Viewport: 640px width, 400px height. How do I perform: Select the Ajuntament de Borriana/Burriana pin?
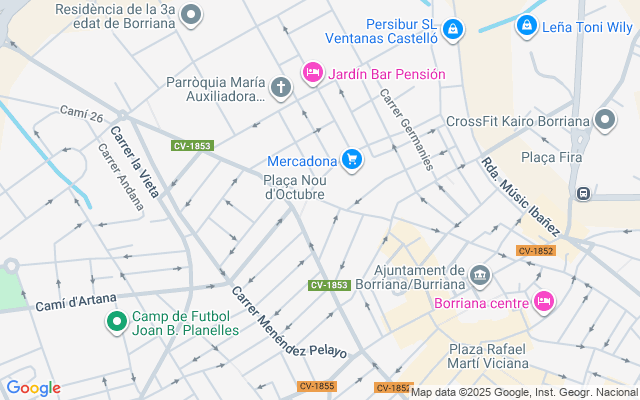(480, 275)
